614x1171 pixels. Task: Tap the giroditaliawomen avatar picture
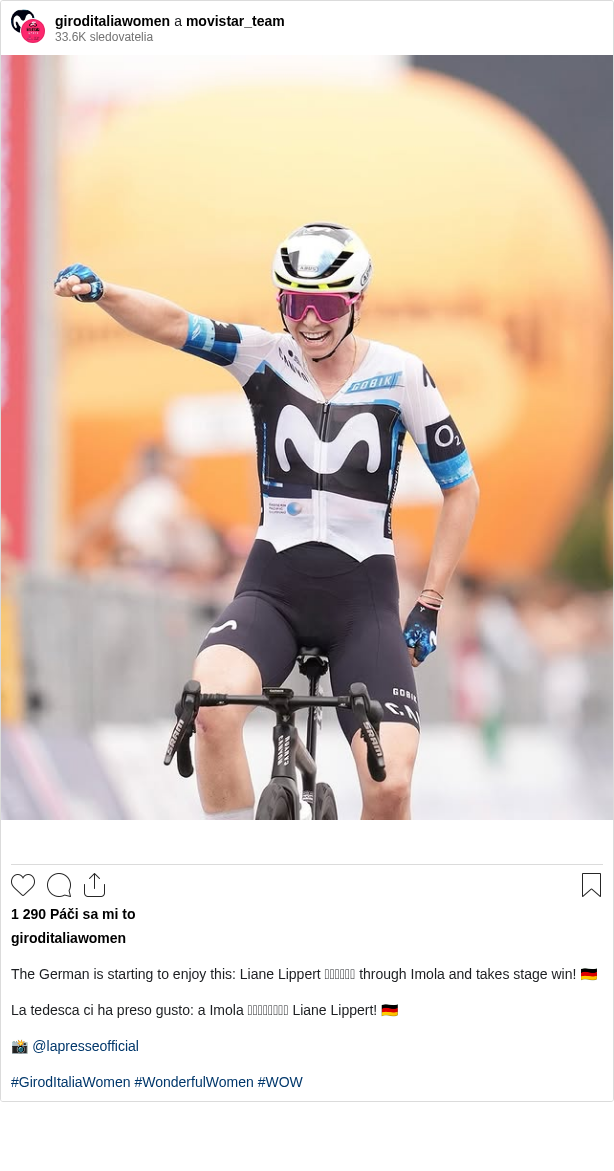tap(28, 27)
